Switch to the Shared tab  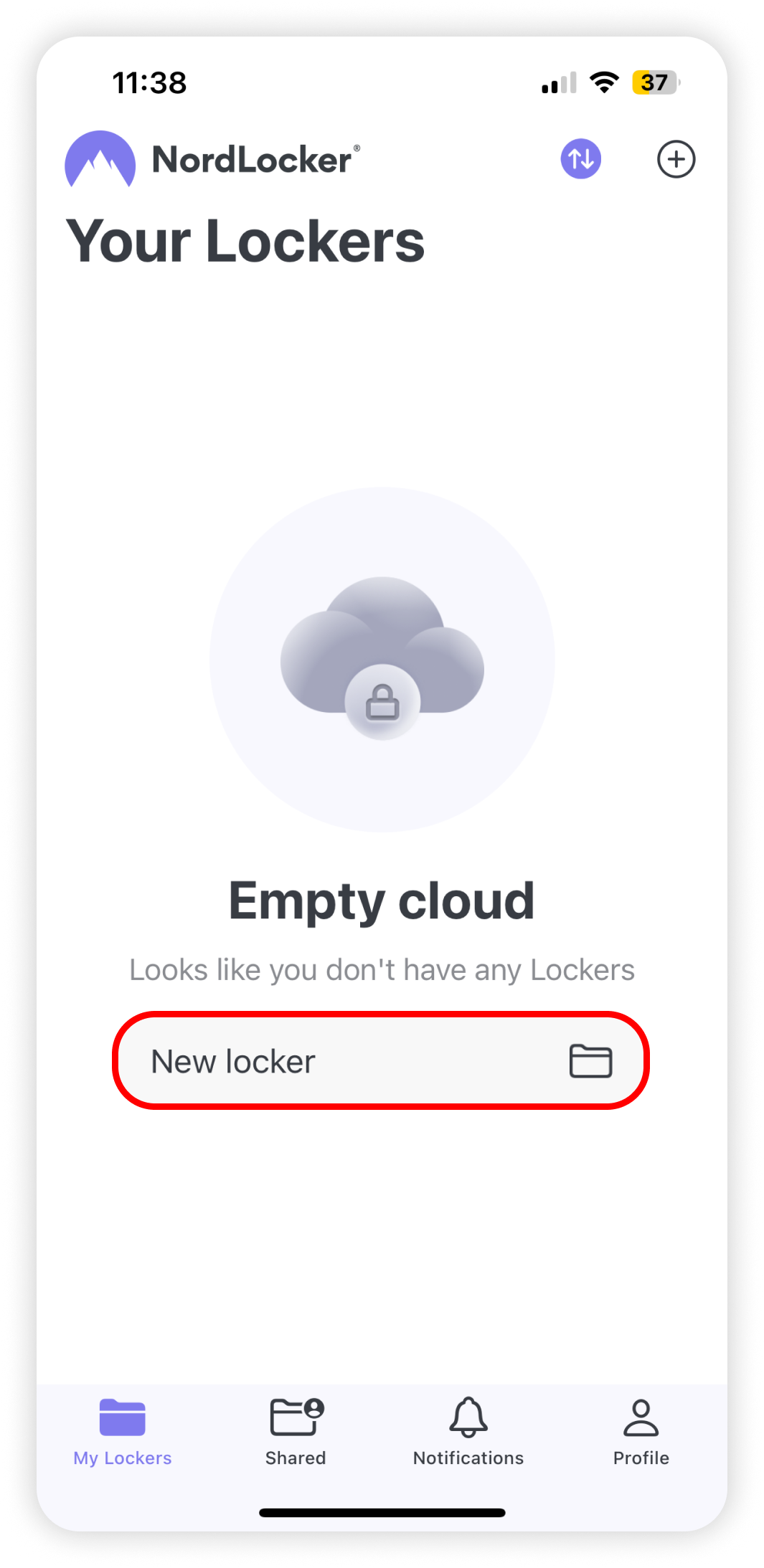(x=296, y=1431)
